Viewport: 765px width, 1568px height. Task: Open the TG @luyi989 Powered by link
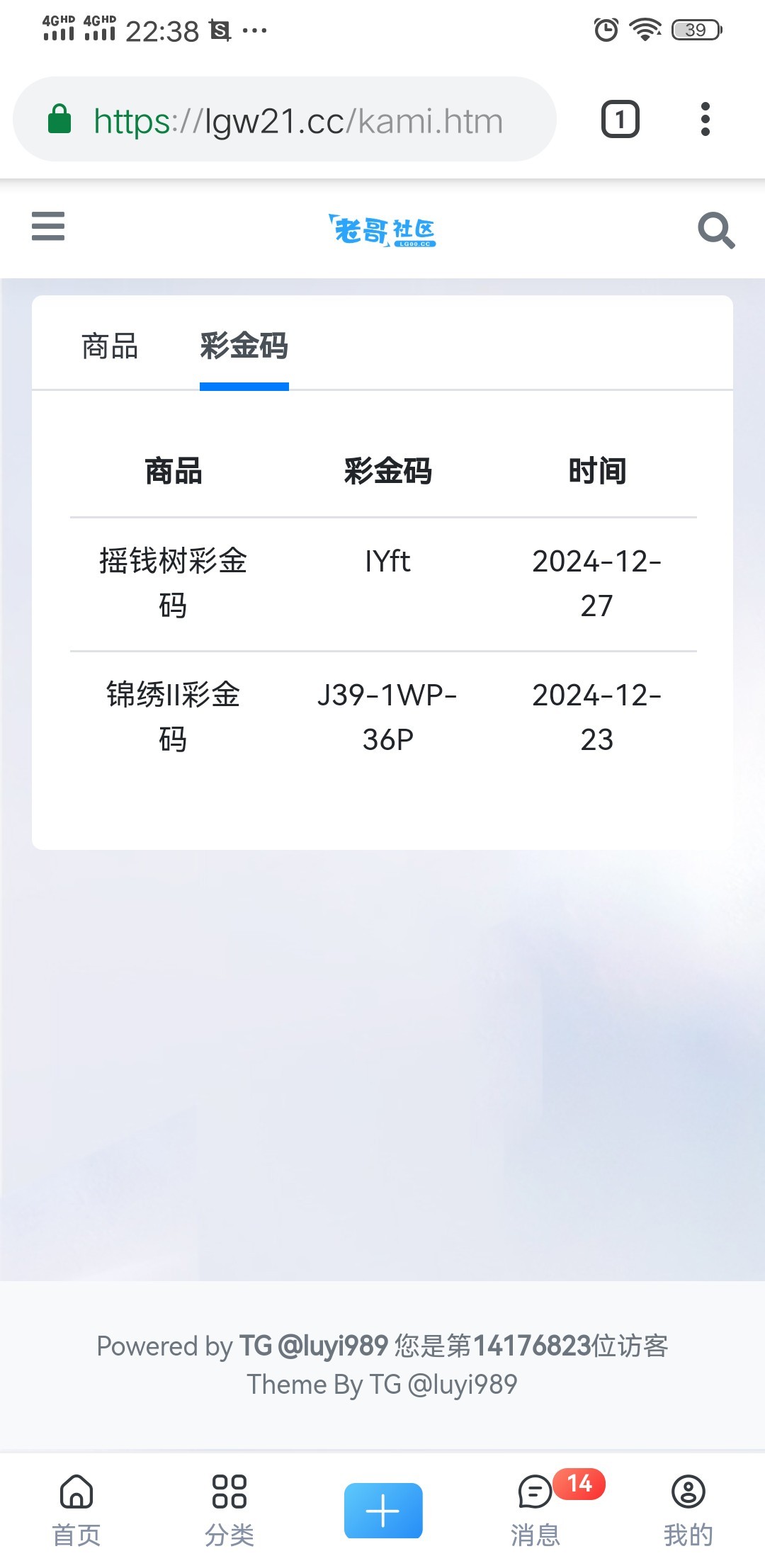314,1345
